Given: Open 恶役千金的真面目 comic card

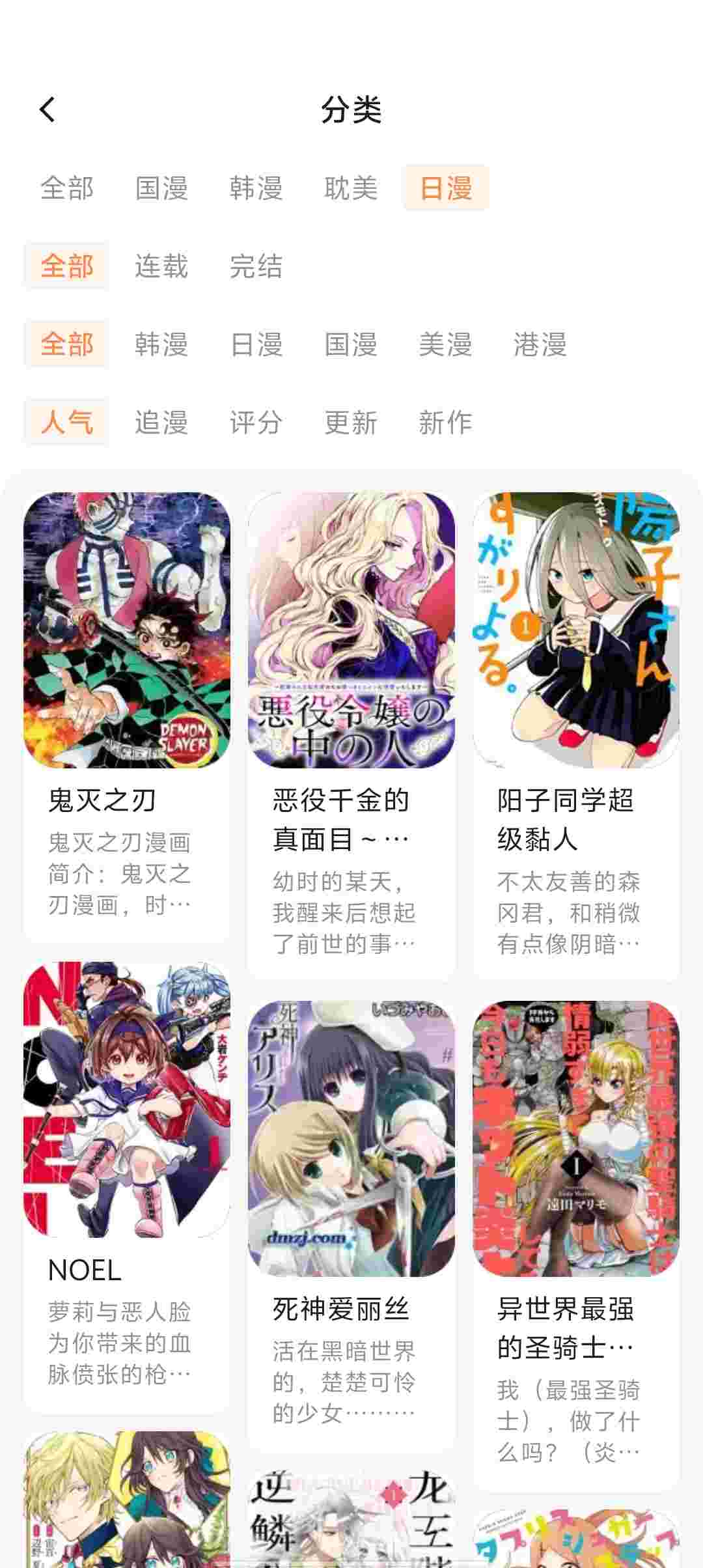Looking at the screenshot, I should [351, 651].
